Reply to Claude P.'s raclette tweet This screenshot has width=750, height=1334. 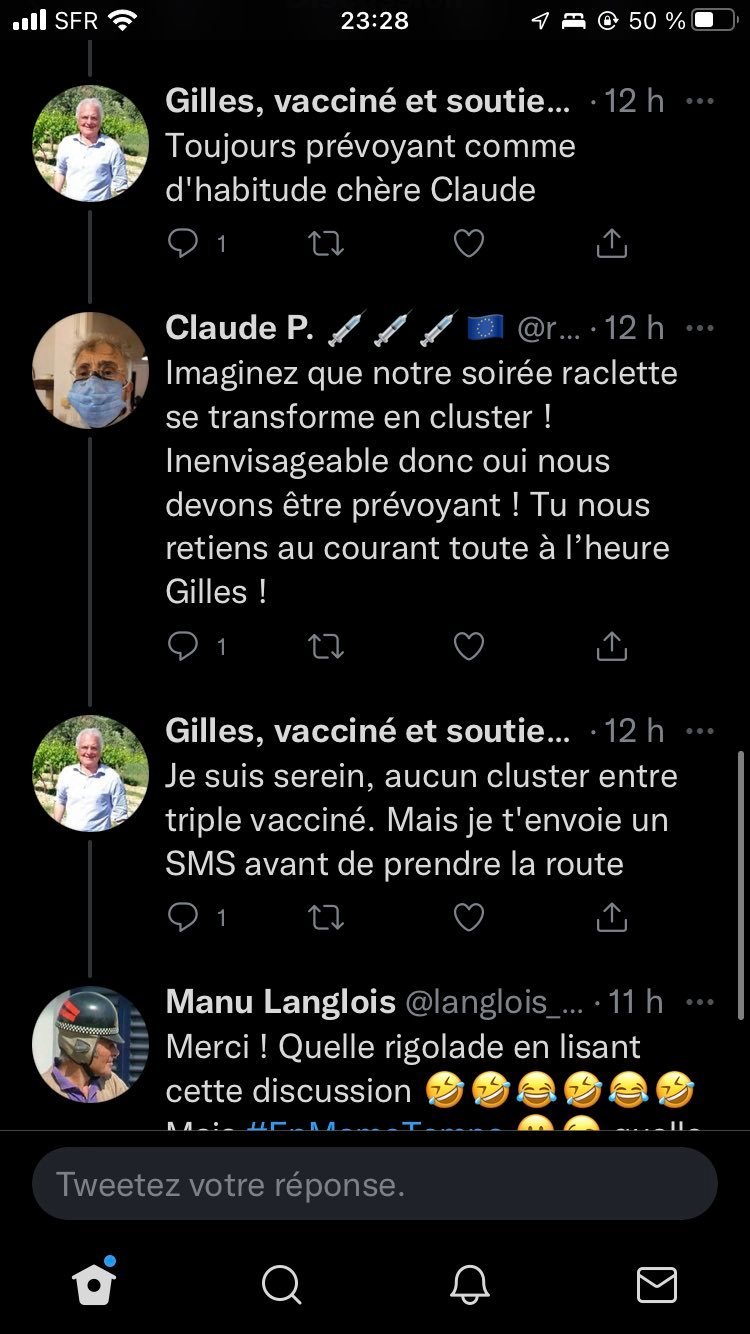tap(183, 647)
